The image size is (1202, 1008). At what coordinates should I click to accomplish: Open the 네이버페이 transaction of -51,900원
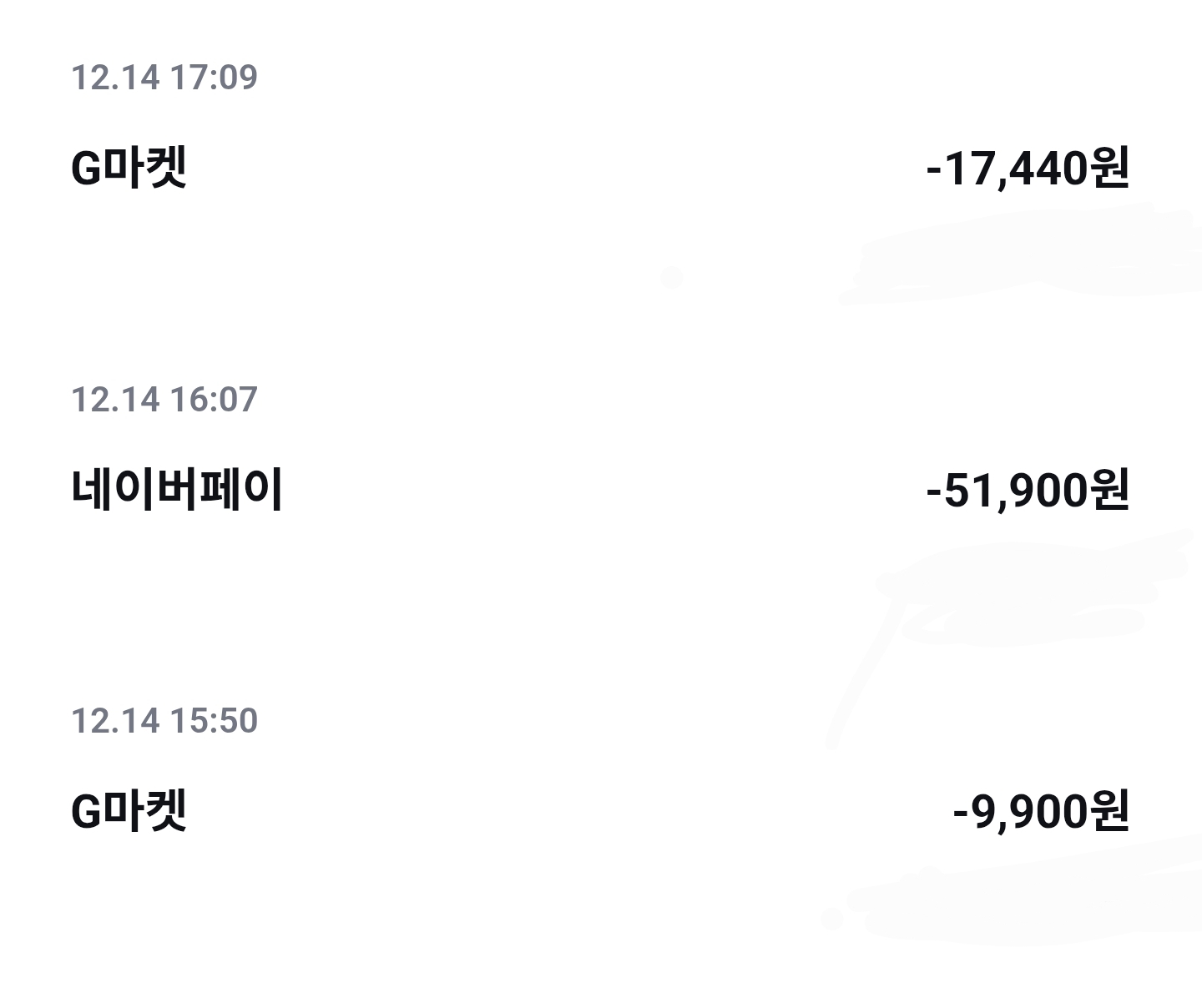point(599,489)
